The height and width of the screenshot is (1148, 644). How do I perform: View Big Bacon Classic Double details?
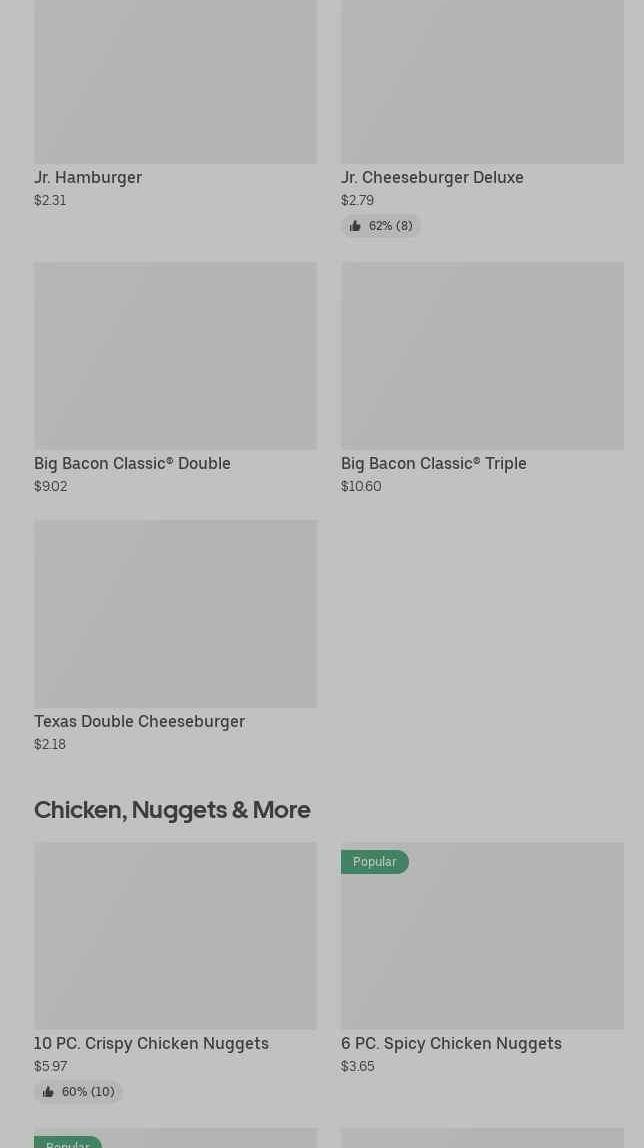pos(176,378)
